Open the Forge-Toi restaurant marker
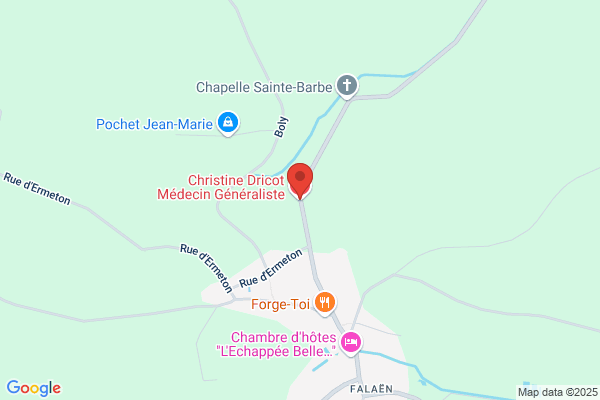This screenshot has width=600, height=400. point(325,303)
